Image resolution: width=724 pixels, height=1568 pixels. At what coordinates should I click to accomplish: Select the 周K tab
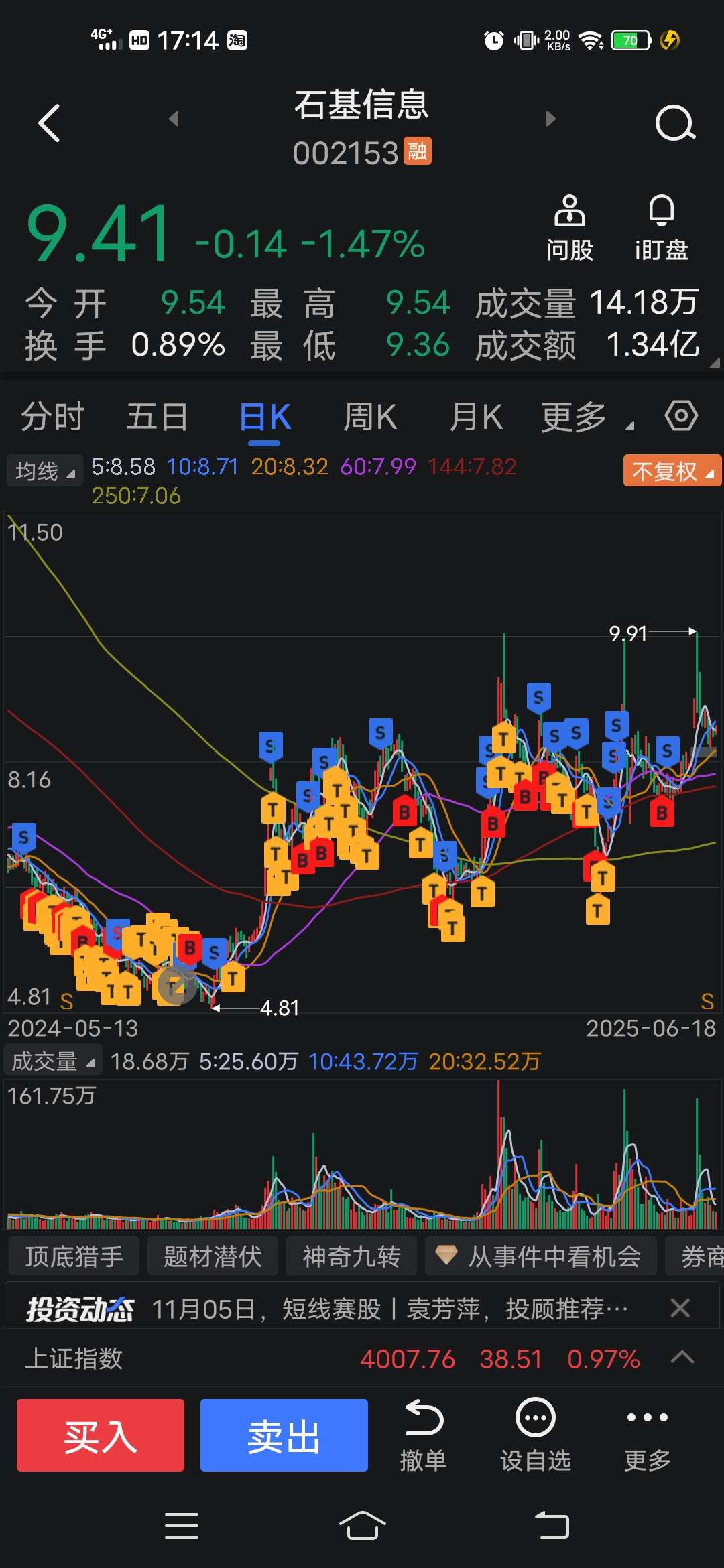coord(370,417)
